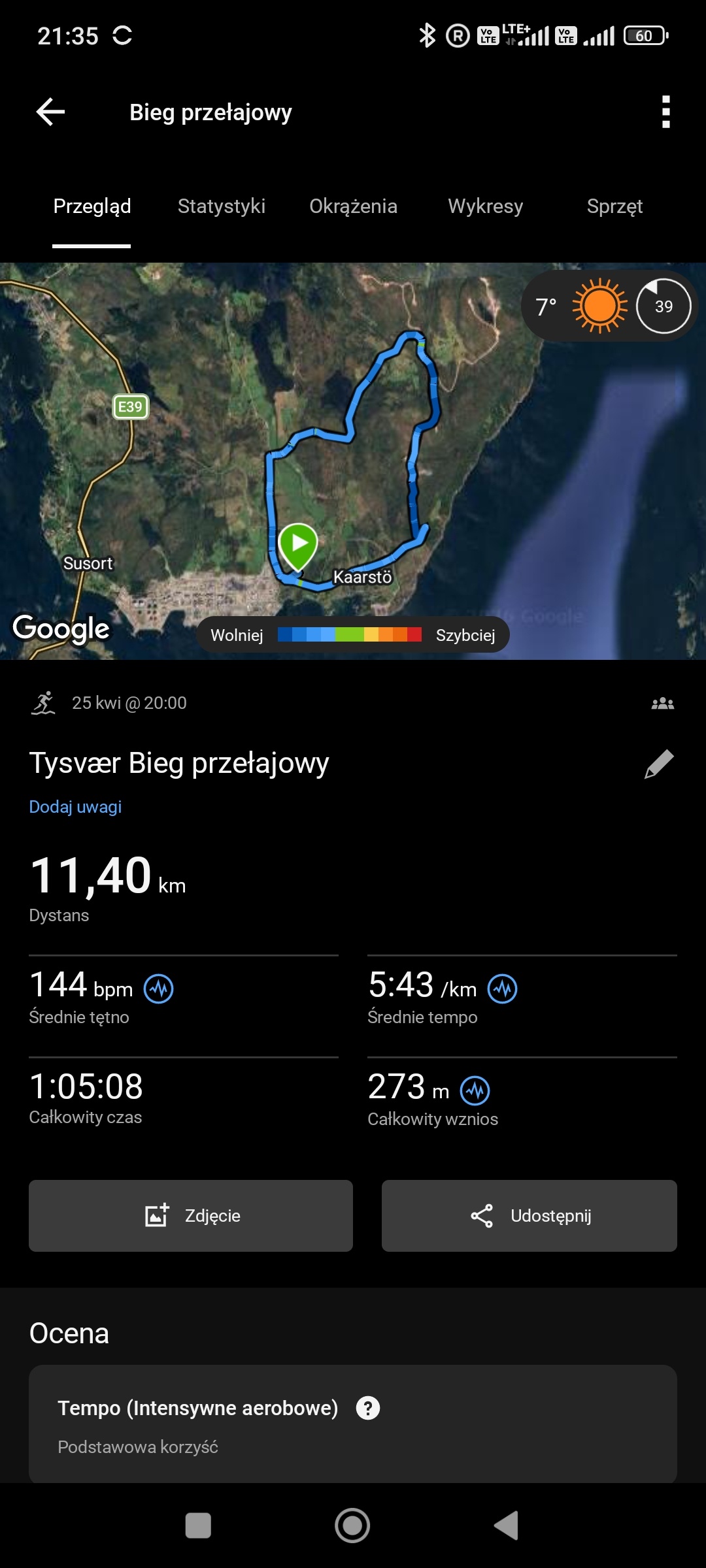Show pace insight next to 5:43 /km

tap(502, 988)
